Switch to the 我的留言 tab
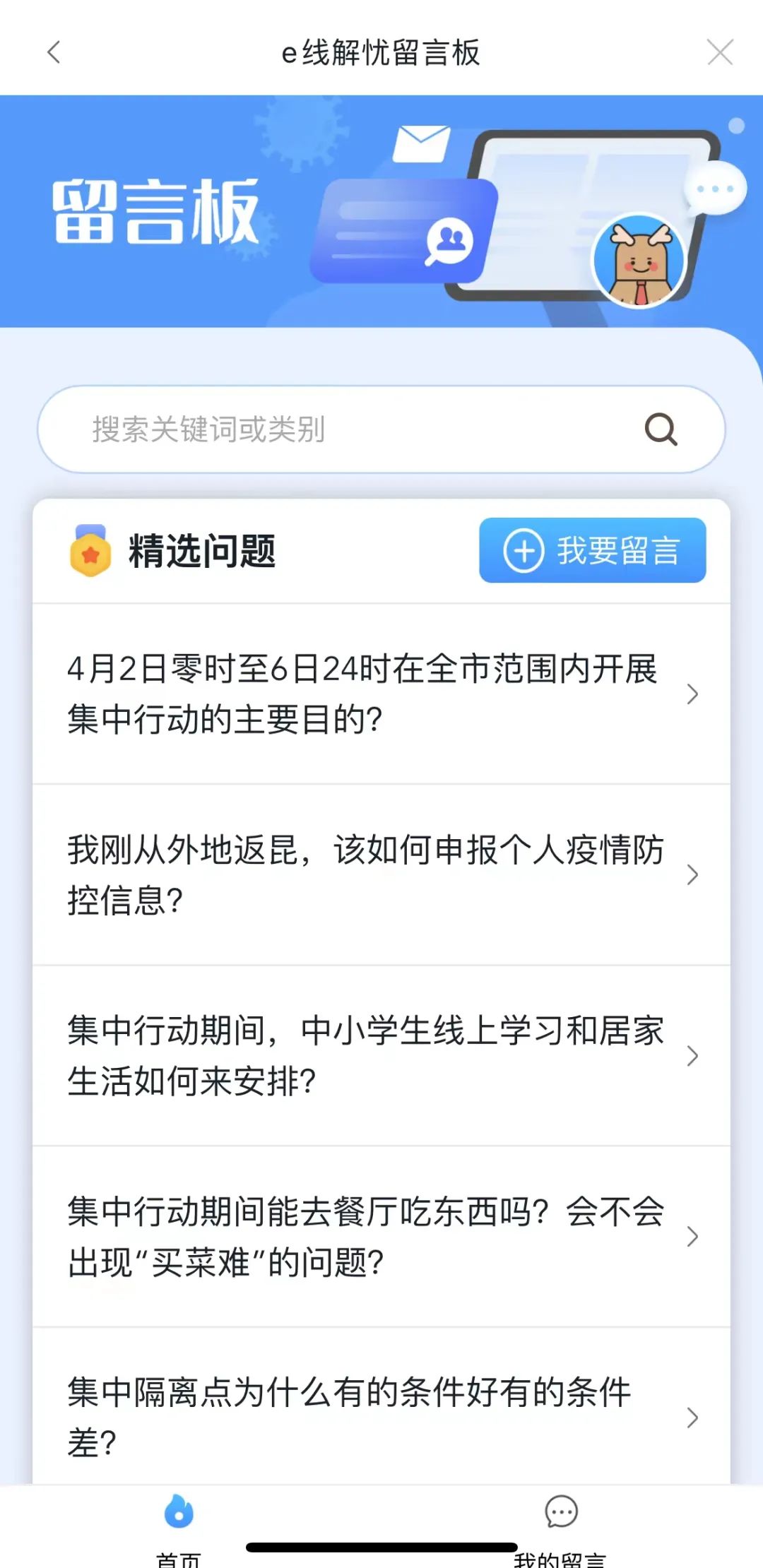 (x=561, y=1526)
